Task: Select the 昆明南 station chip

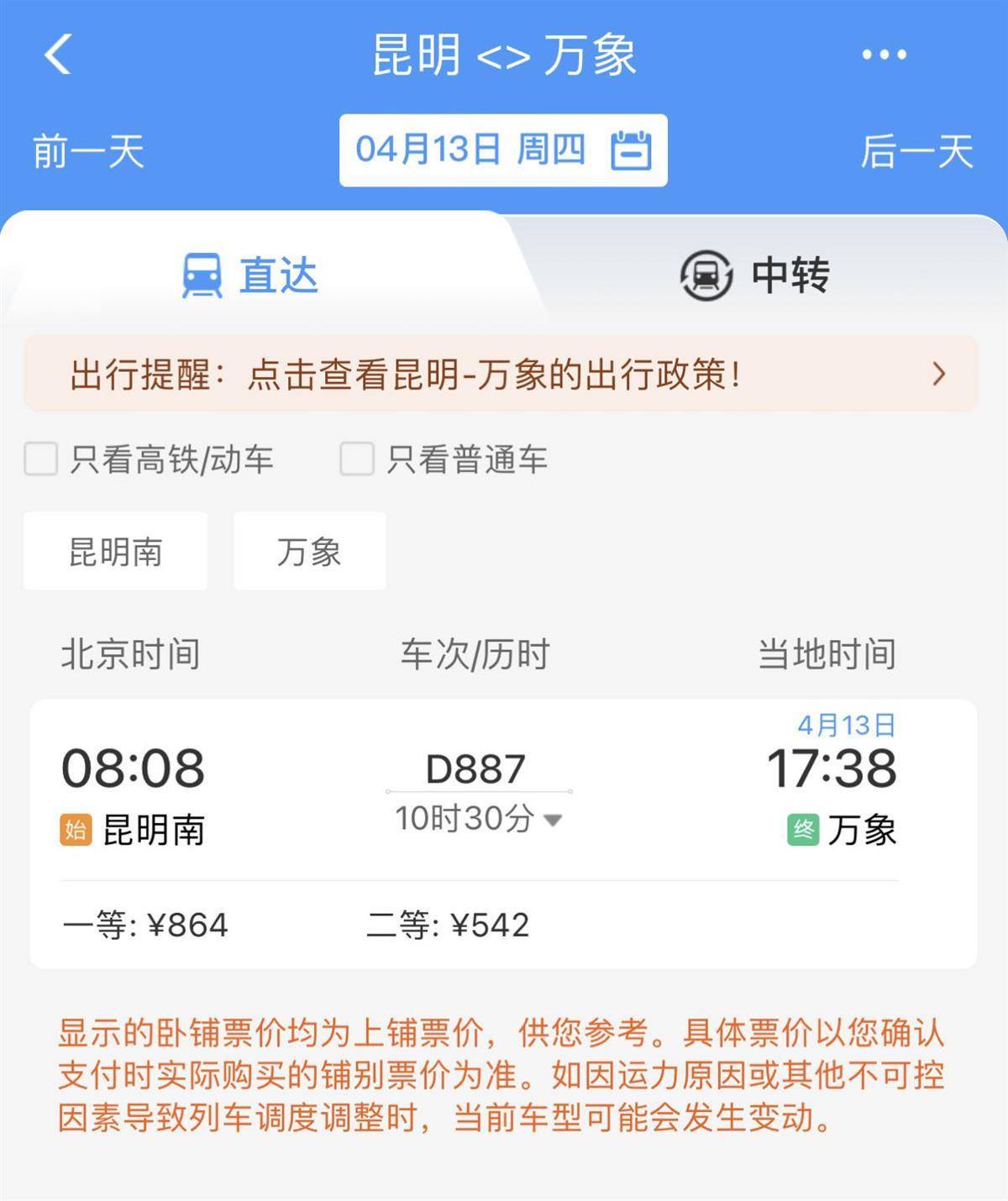Action: [115, 552]
